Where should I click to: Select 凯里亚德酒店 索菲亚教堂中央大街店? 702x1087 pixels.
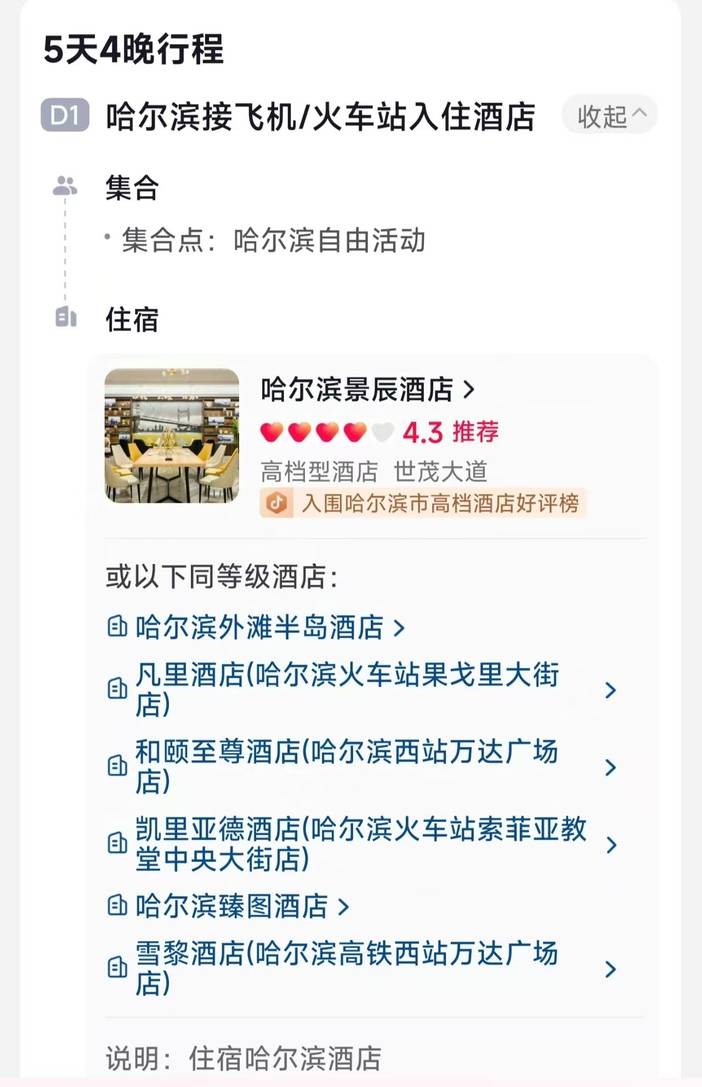point(362,844)
